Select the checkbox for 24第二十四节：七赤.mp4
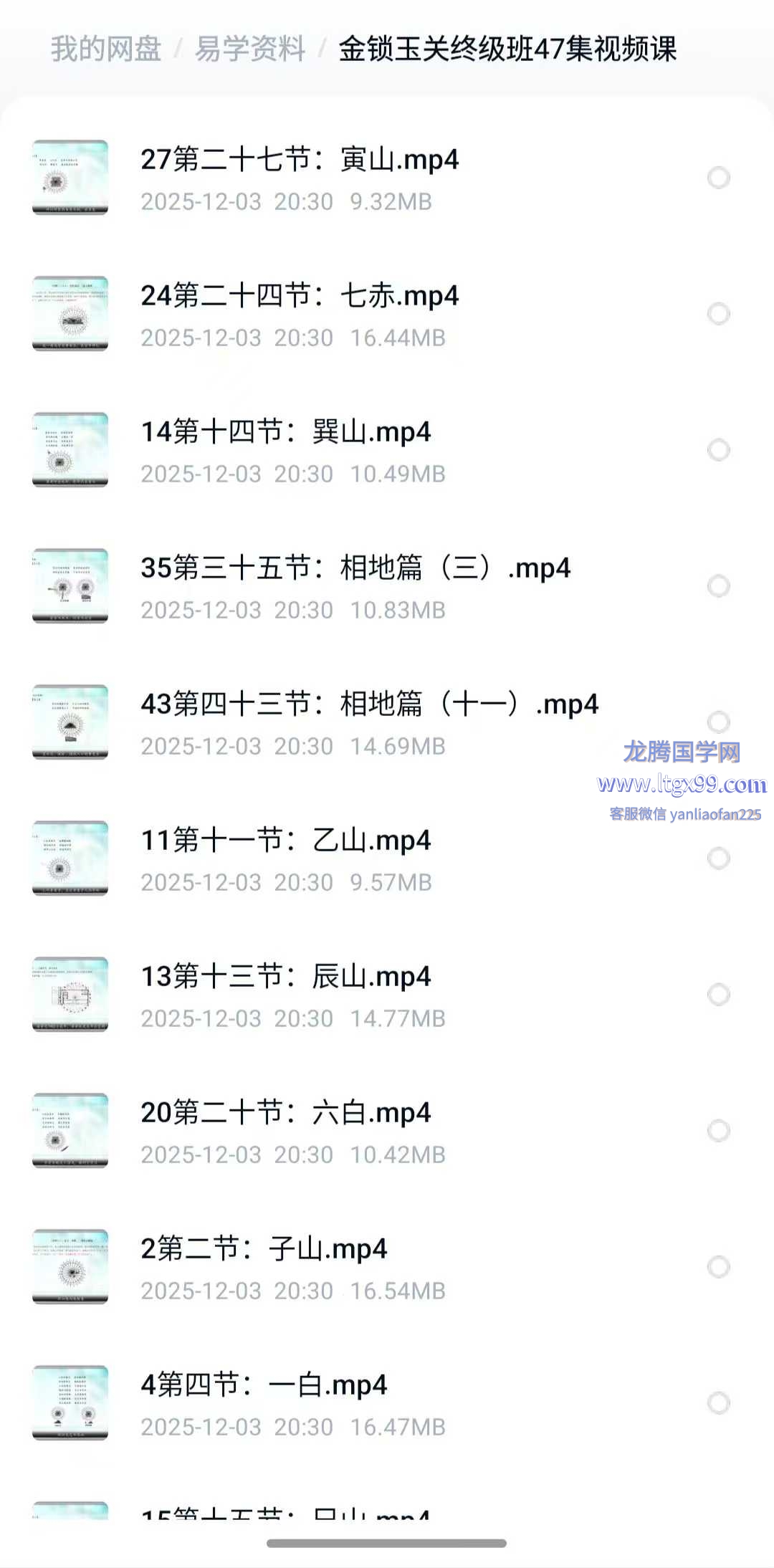 coord(718,314)
